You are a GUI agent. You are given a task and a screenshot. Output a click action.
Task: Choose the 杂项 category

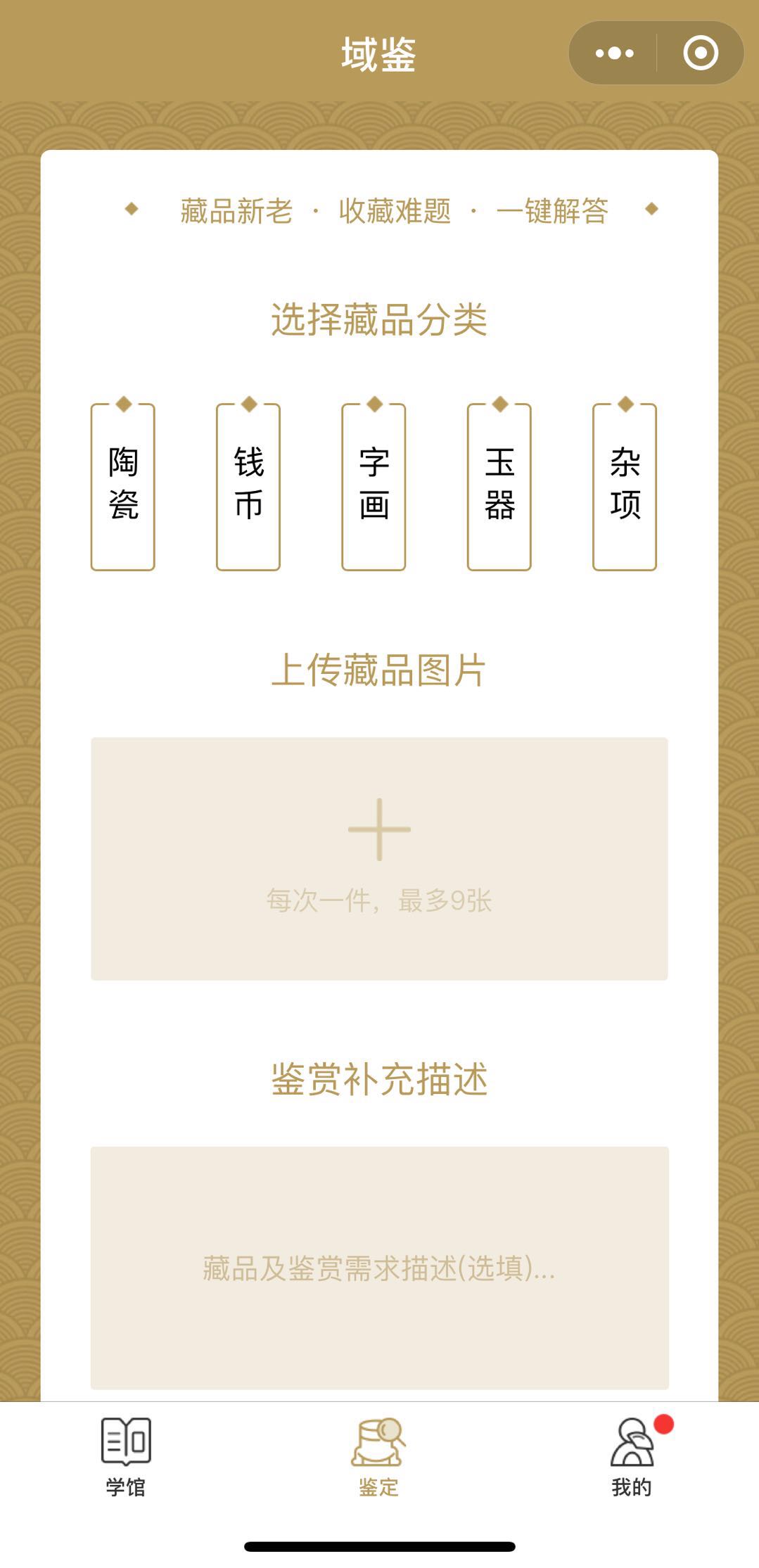pyautogui.click(x=625, y=486)
